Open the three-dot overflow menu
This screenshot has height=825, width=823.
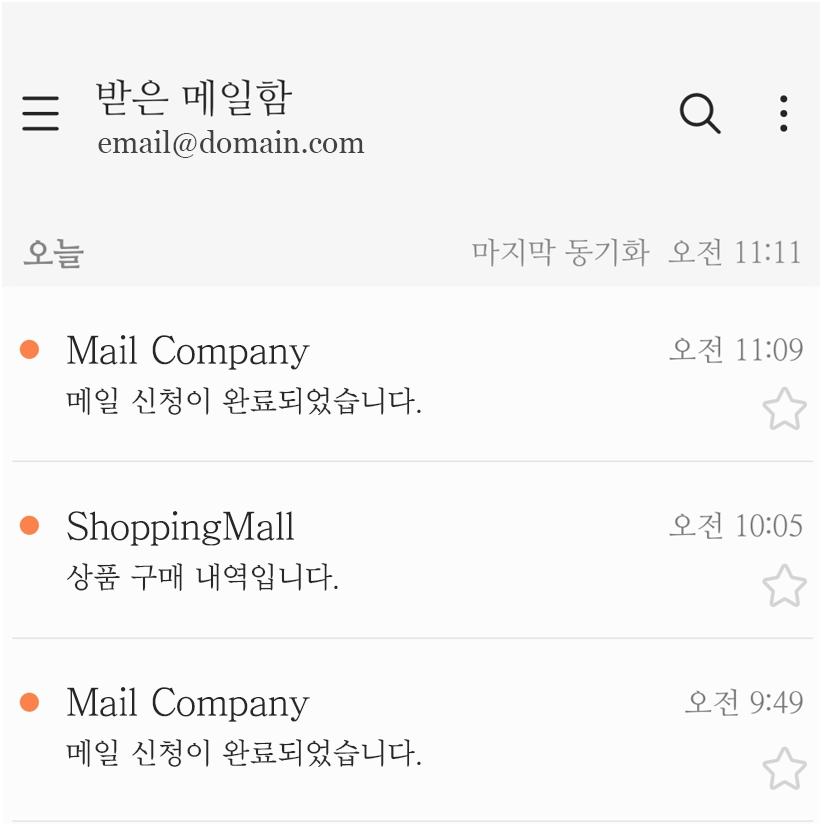click(x=783, y=114)
